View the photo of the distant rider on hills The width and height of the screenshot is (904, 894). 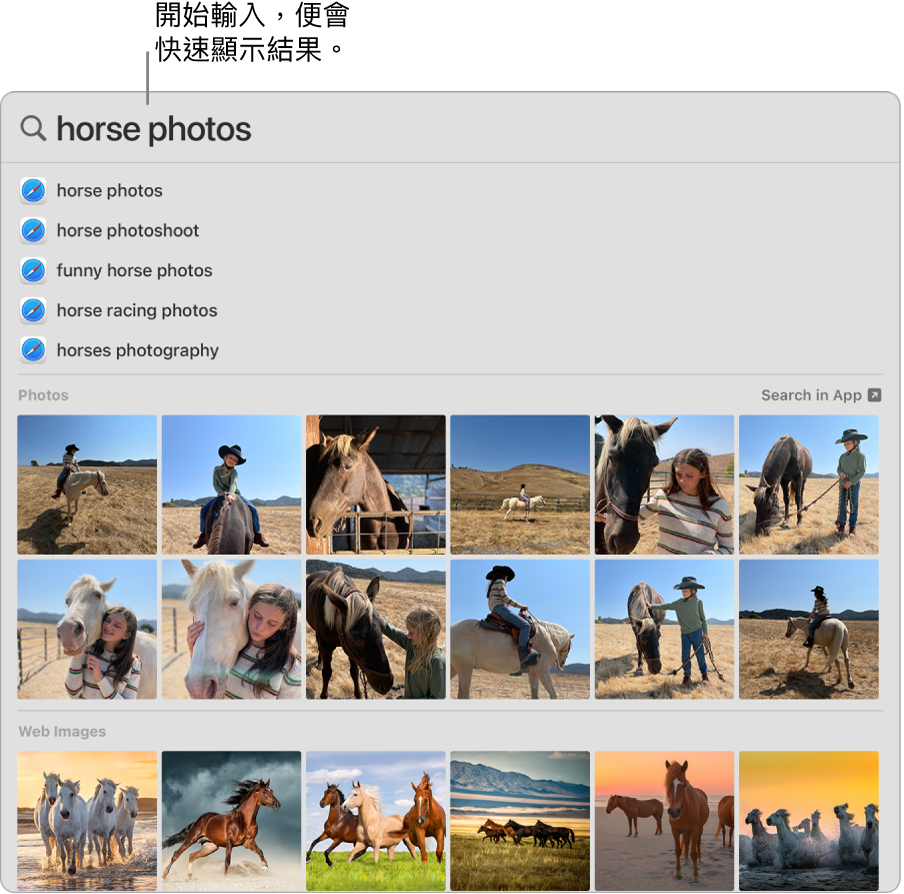[519, 485]
